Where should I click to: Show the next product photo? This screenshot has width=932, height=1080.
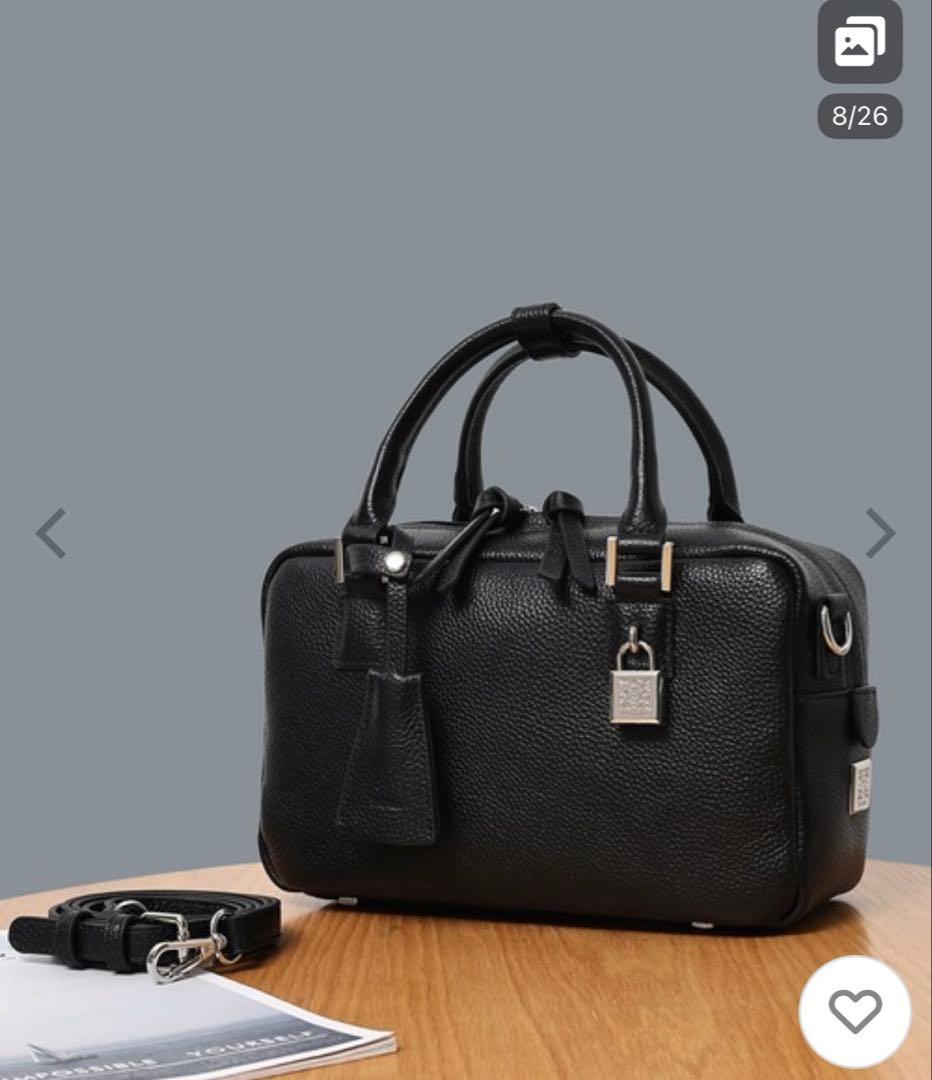tap(879, 533)
